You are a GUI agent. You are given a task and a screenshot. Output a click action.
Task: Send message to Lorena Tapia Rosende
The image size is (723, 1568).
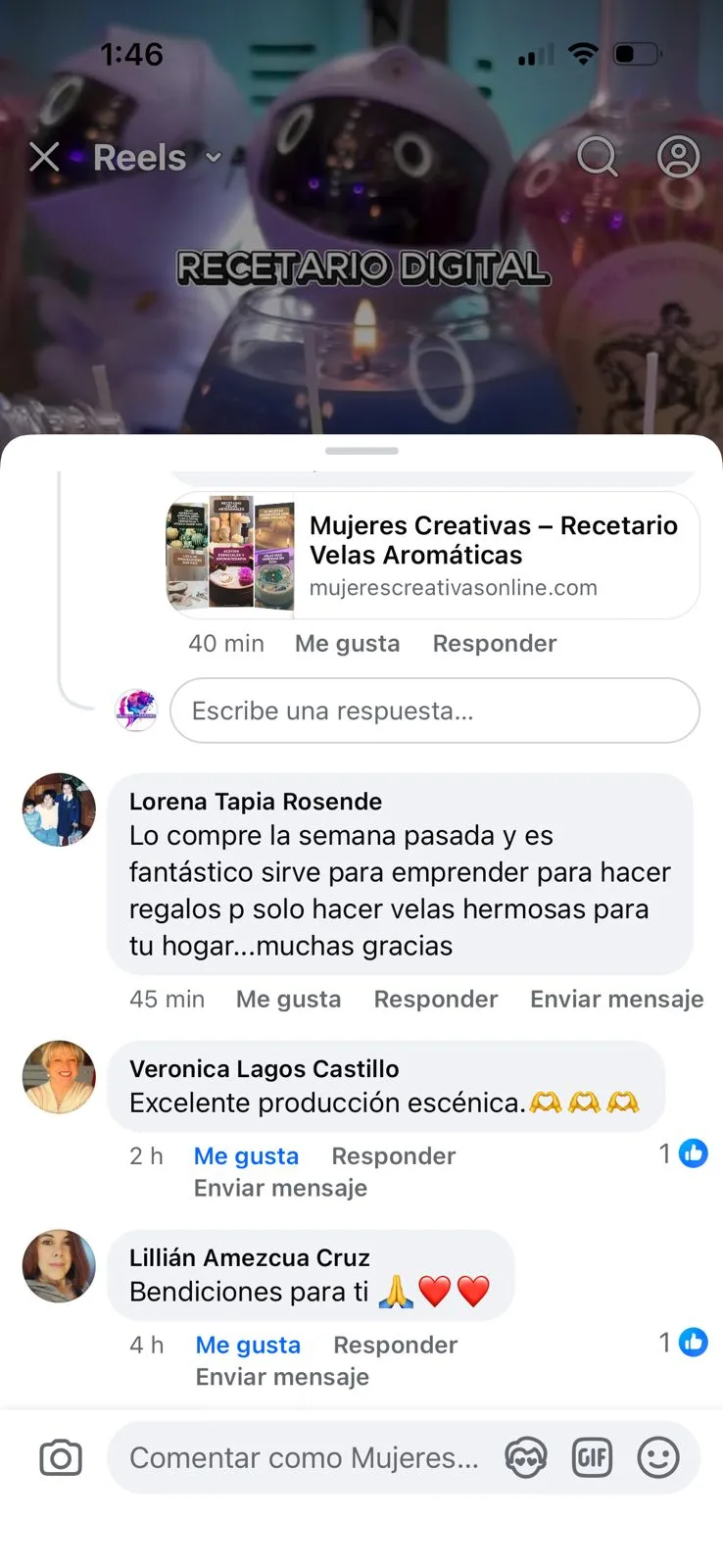[616, 1000]
